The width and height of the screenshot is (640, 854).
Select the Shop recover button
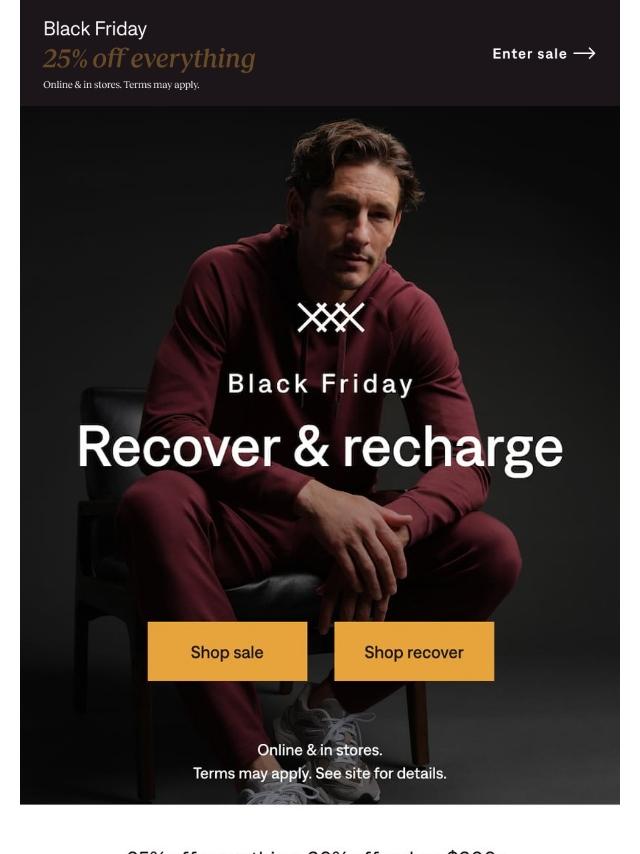(x=413, y=652)
